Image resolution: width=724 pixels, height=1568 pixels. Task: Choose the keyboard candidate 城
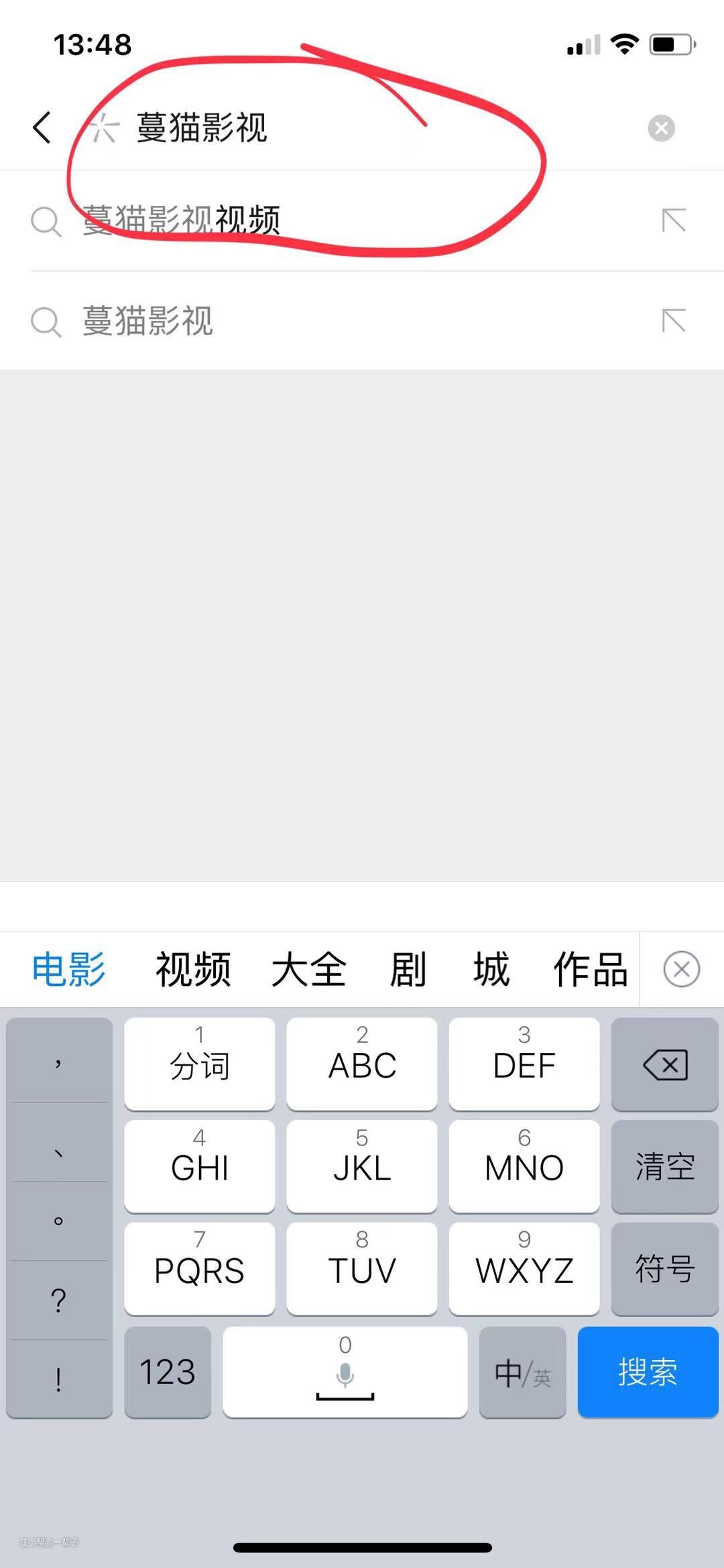tap(491, 969)
